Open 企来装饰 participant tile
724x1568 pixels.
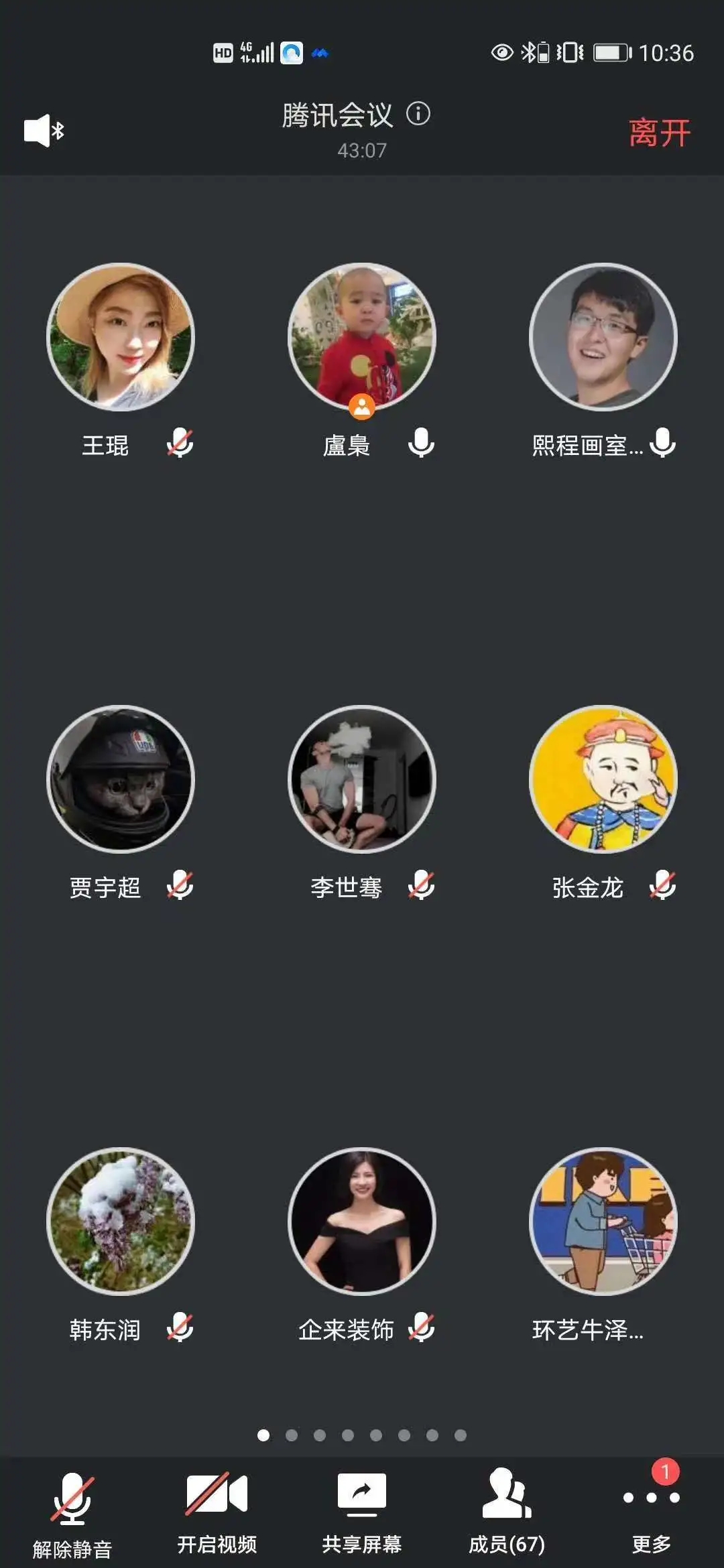click(x=362, y=1221)
